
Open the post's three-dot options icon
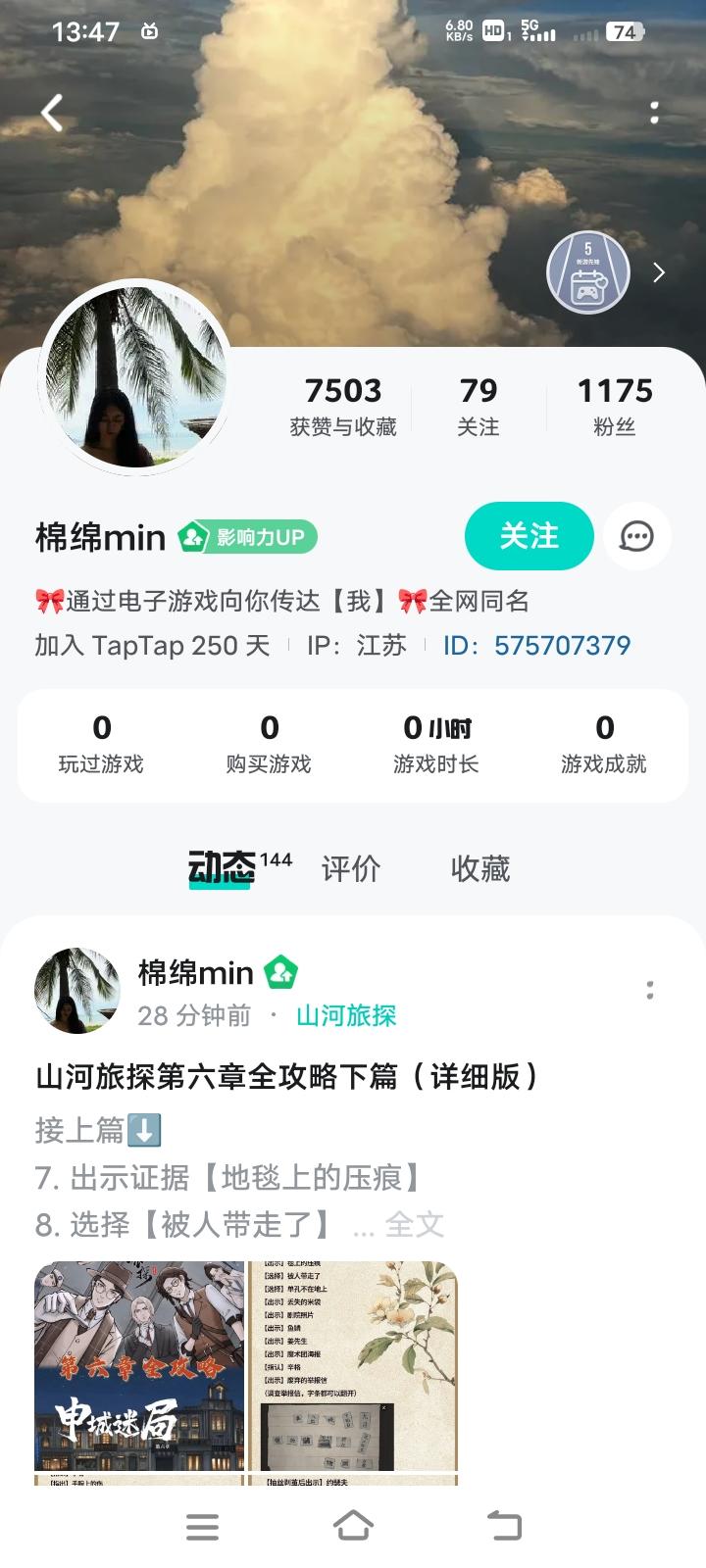[650, 991]
